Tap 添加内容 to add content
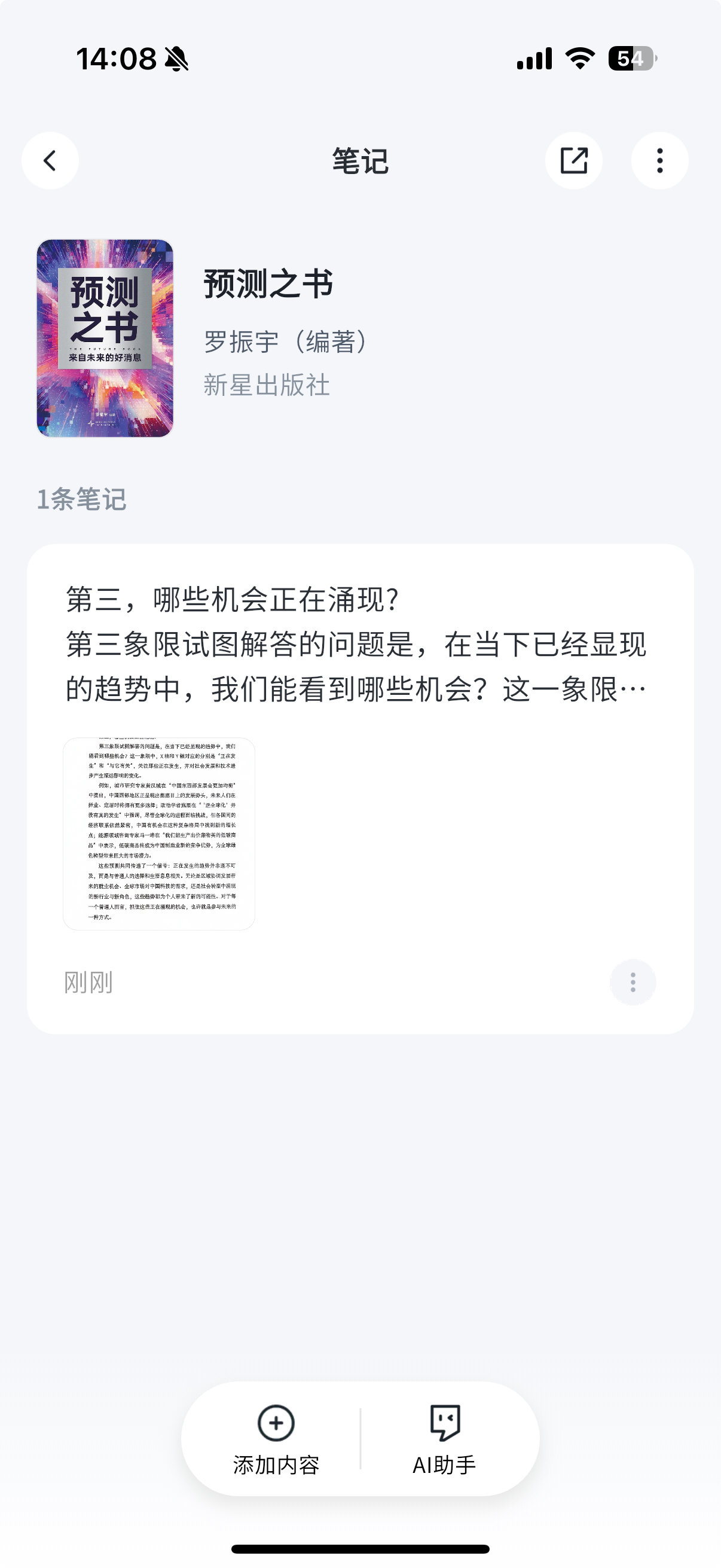721x1568 pixels. click(x=276, y=1439)
